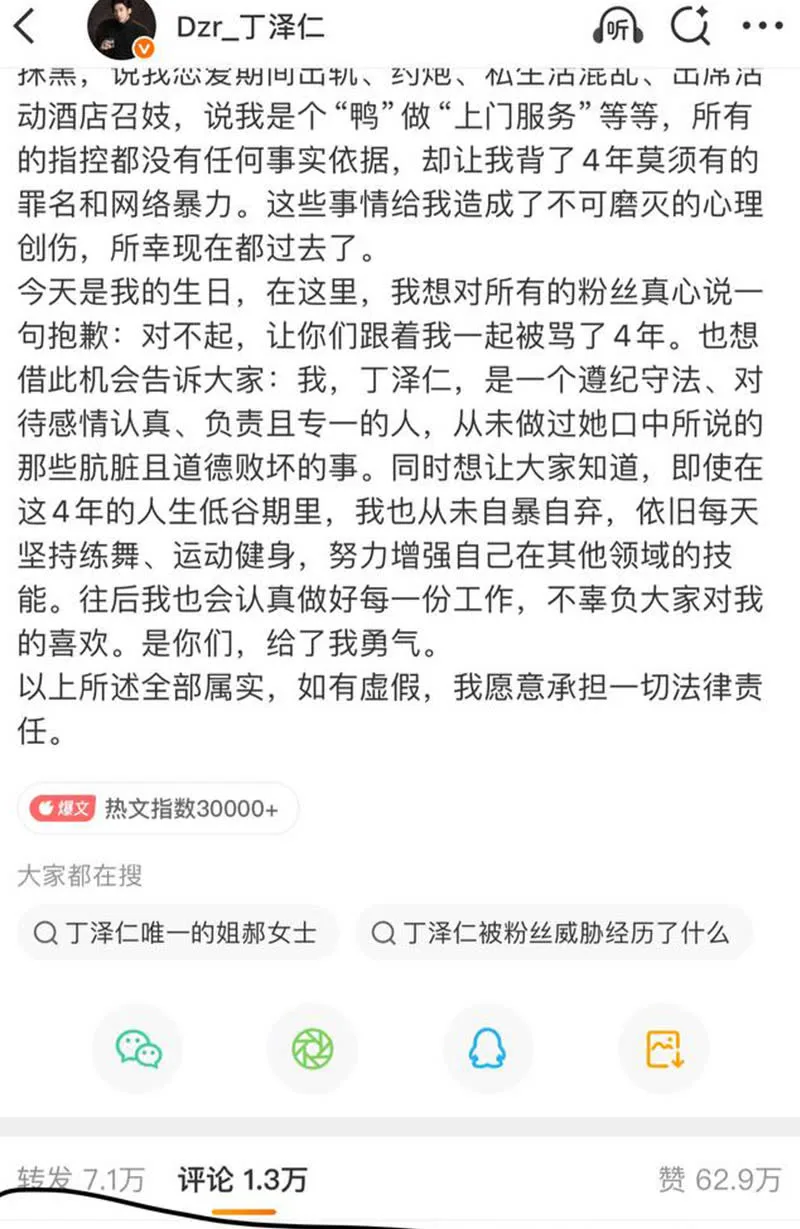Switch to the 转发 7.1万 tab
This screenshot has width=800, height=1229.
click(82, 1180)
